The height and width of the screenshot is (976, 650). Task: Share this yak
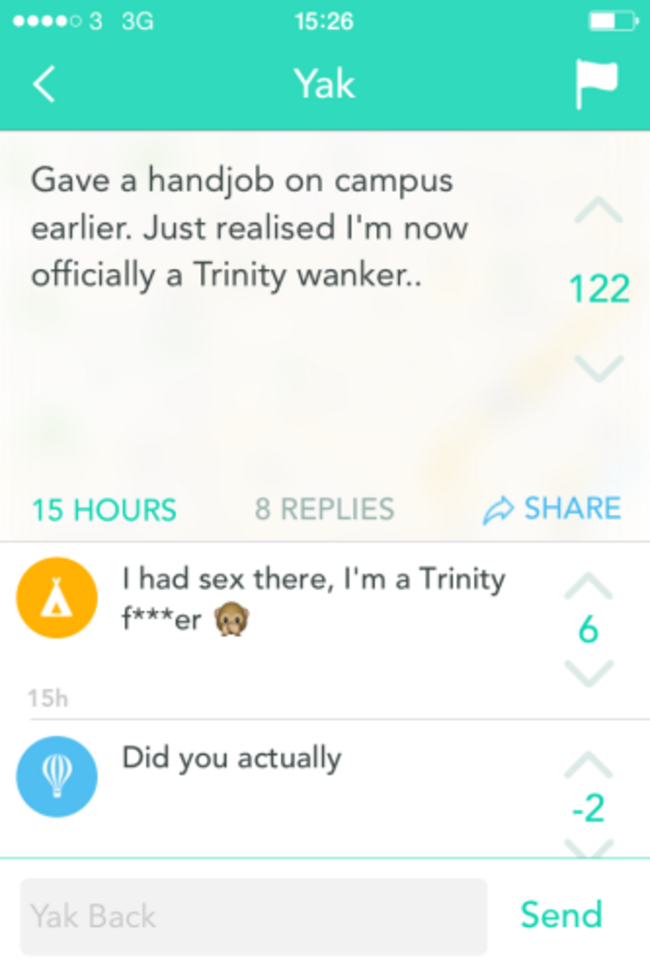click(552, 509)
